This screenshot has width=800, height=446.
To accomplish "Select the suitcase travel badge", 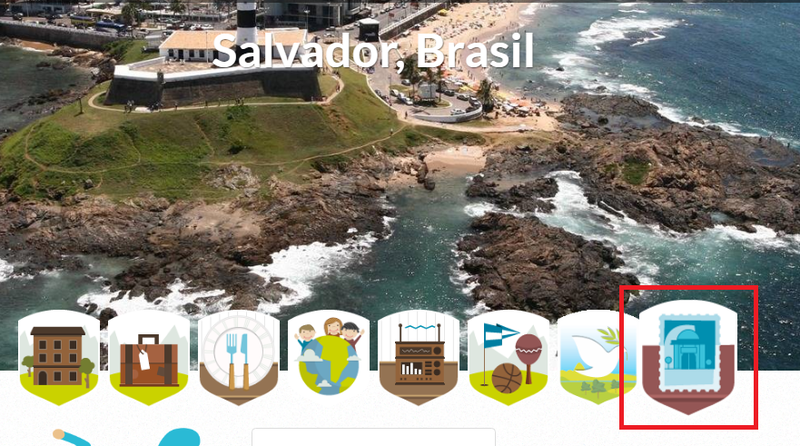I will pos(148,358).
